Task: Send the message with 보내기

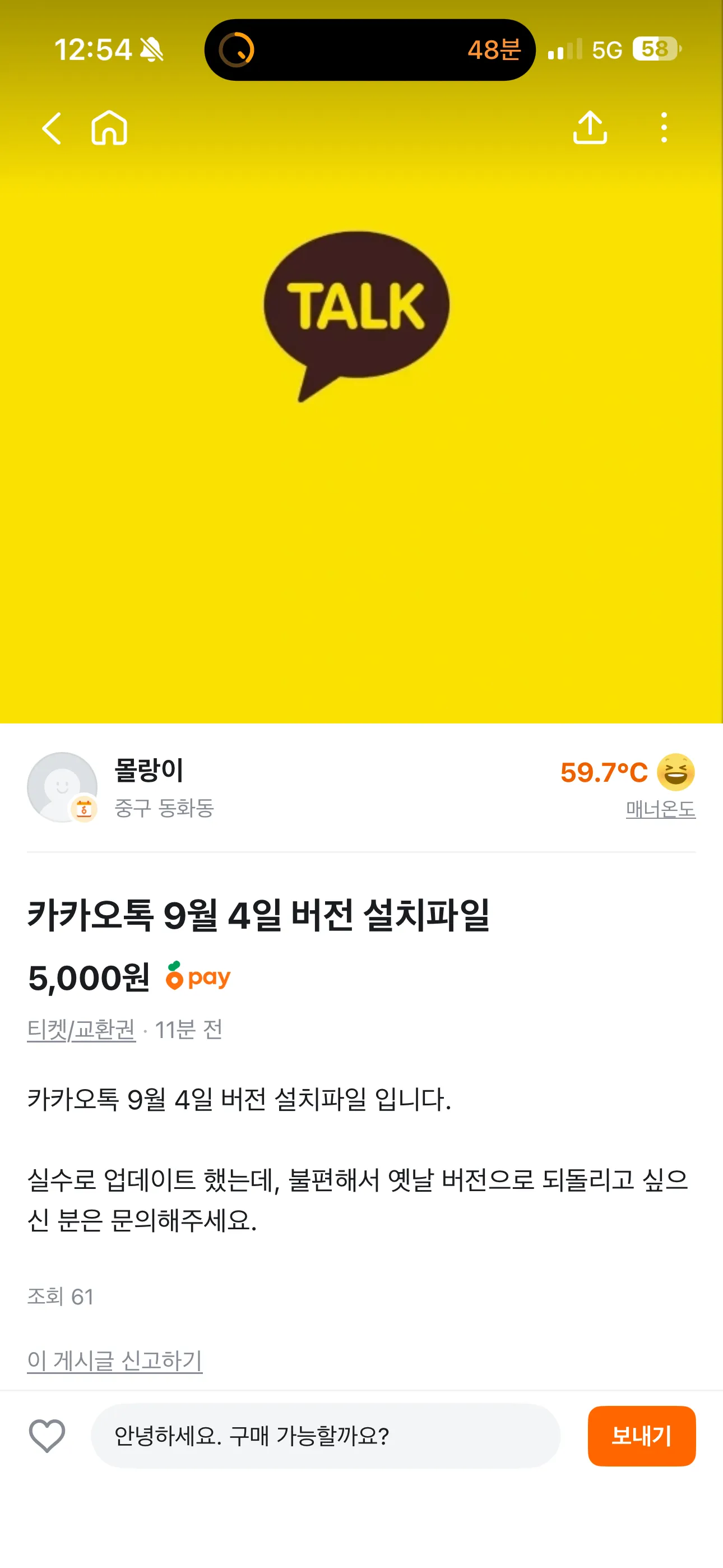Action: 641,1436
